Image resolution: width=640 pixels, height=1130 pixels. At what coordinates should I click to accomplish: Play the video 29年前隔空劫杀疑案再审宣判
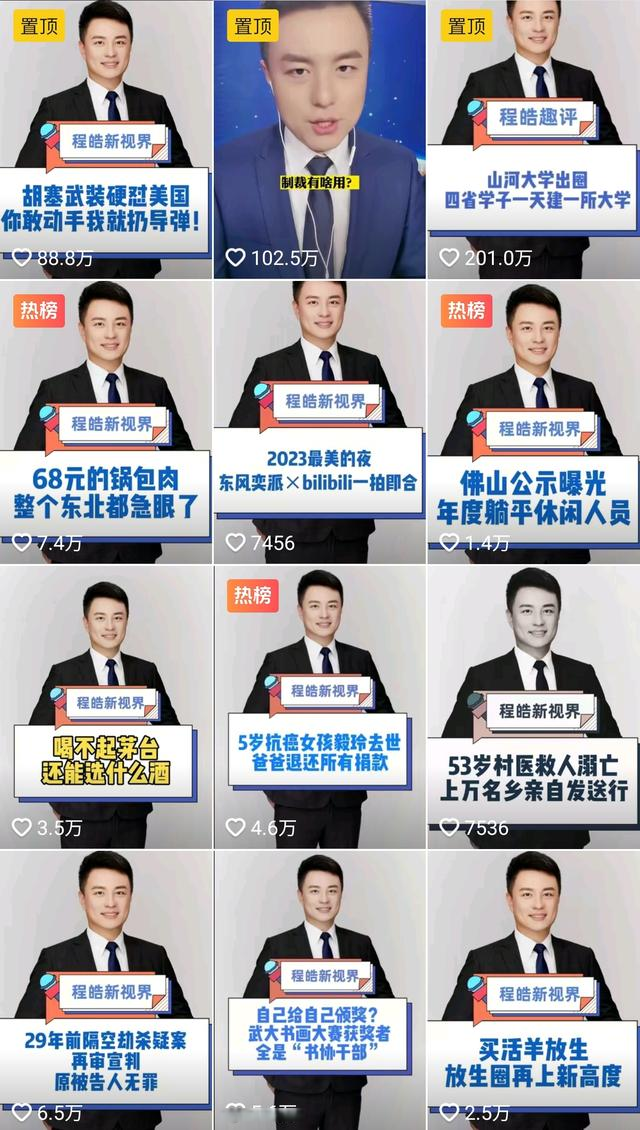tap(106, 990)
